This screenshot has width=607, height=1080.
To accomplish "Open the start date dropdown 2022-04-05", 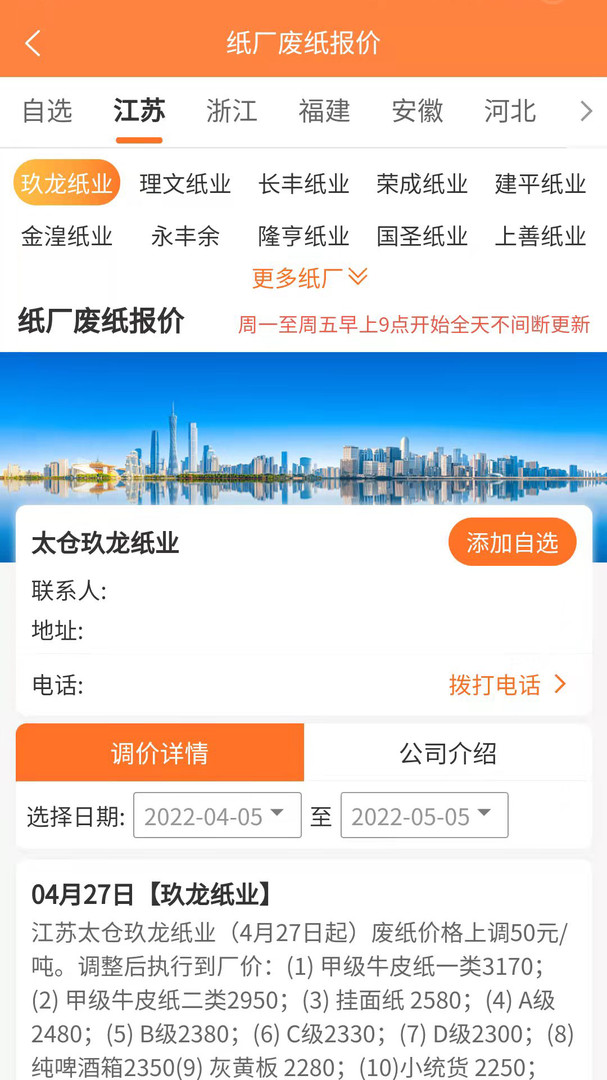I will pos(217,816).
